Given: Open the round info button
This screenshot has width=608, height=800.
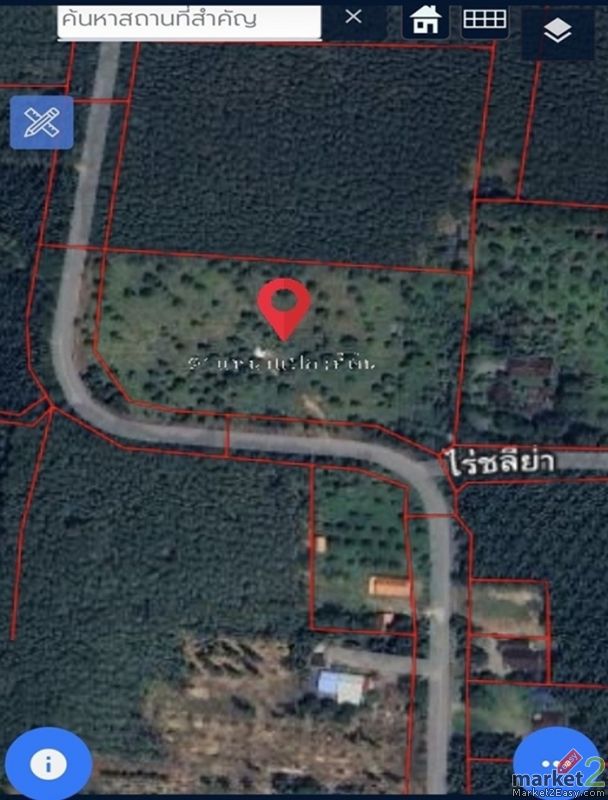Looking at the screenshot, I should tap(48, 763).
